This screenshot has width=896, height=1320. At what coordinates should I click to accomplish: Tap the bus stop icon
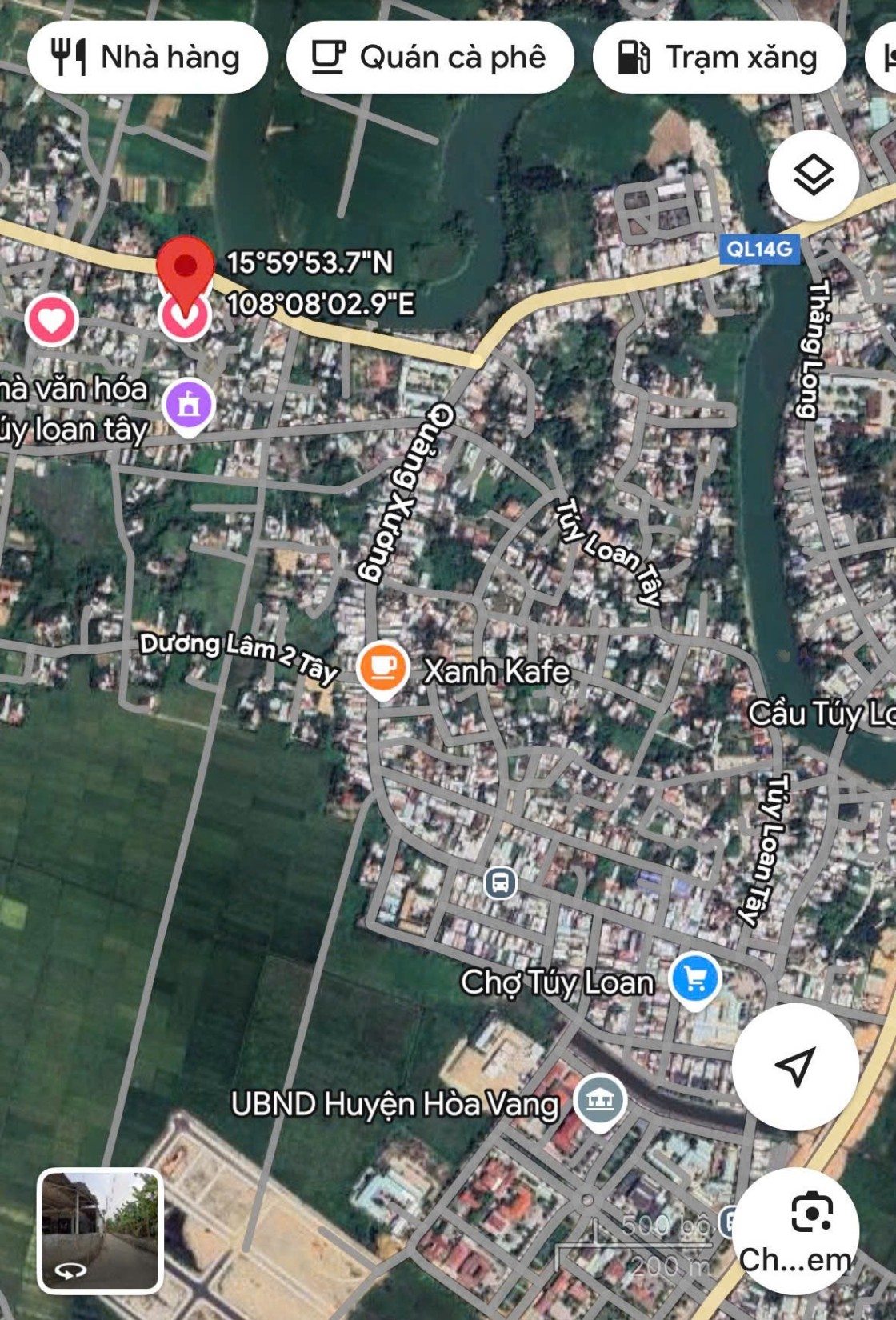click(501, 883)
